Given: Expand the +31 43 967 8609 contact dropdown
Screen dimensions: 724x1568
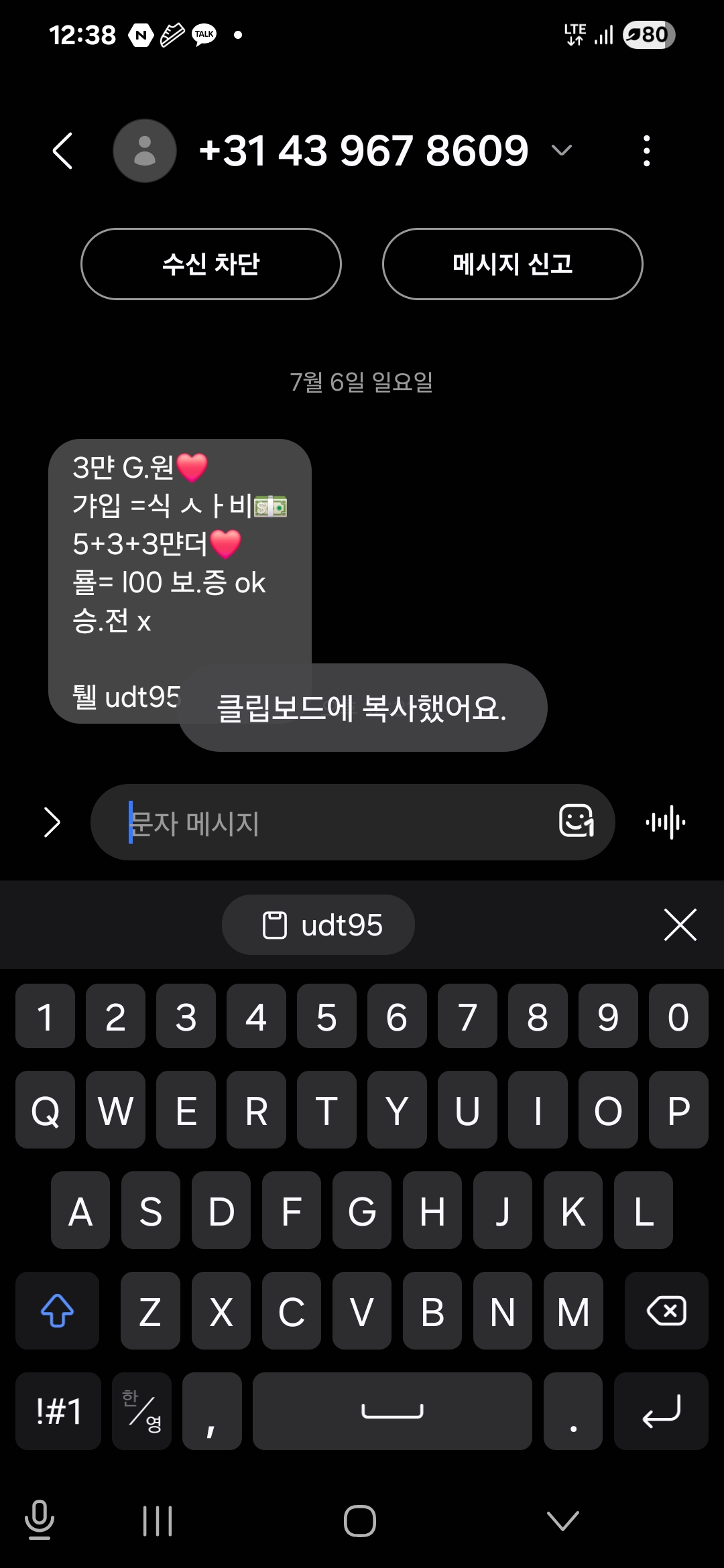Looking at the screenshot, I should pyautogui.click(x=562, y=151).
